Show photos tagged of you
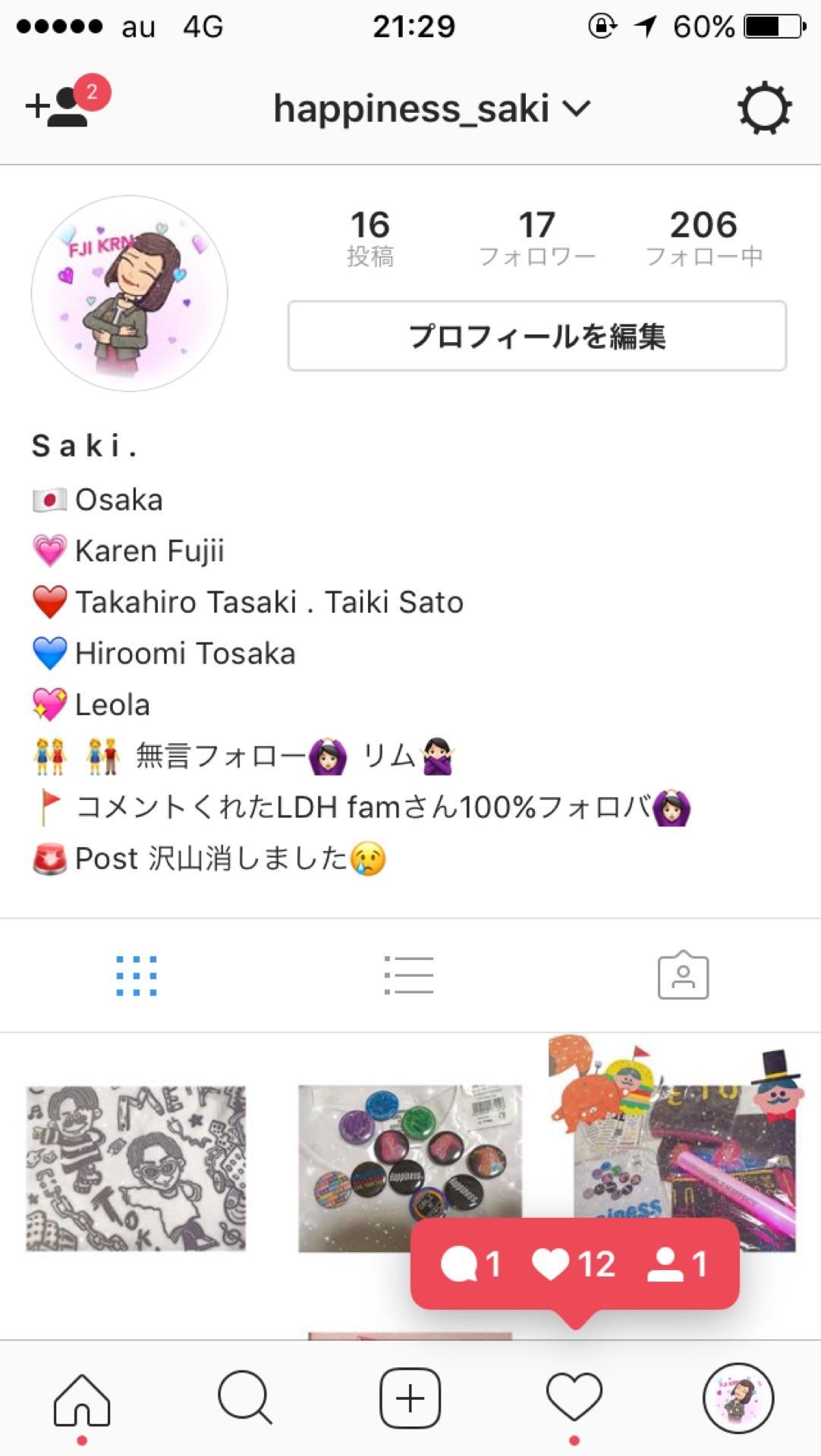This screenshot has width=821, height=1456. tap(683, 975)
